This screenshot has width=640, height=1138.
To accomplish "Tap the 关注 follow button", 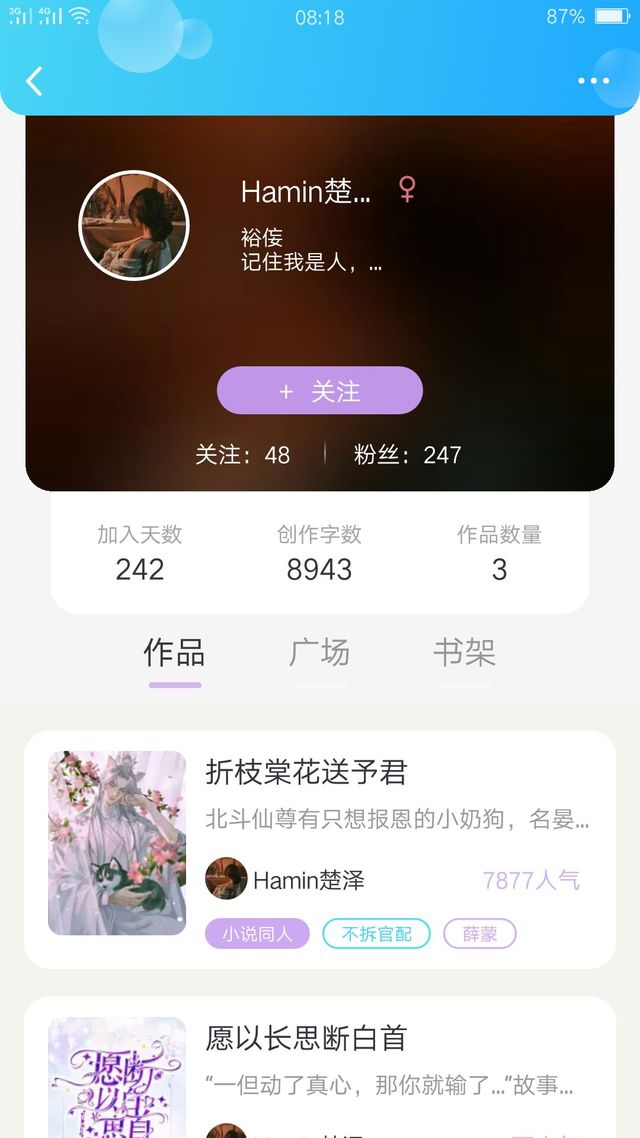I will [x=320, y=390].
